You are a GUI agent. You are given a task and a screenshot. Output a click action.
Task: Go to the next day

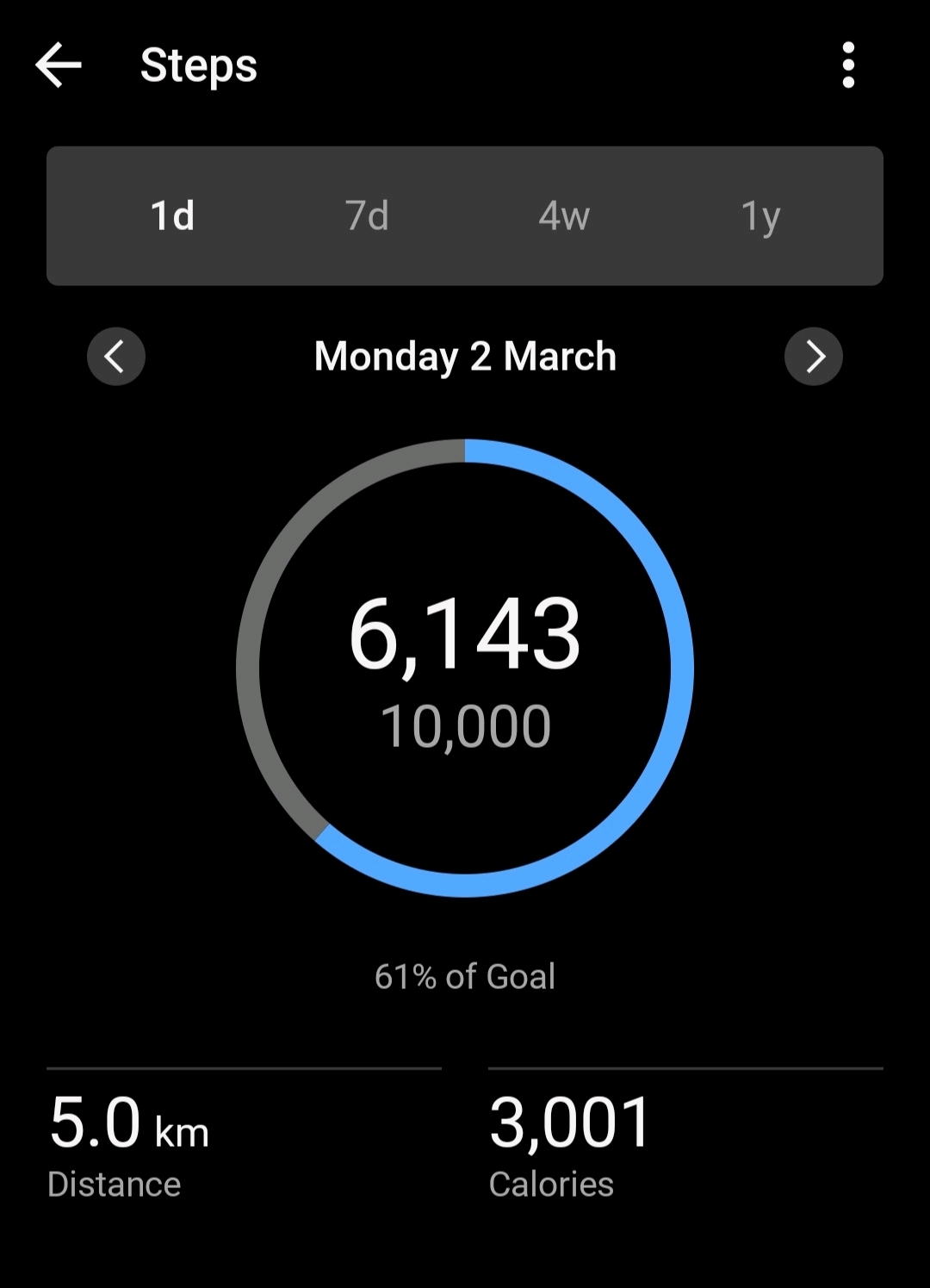(x=813, y=357)
